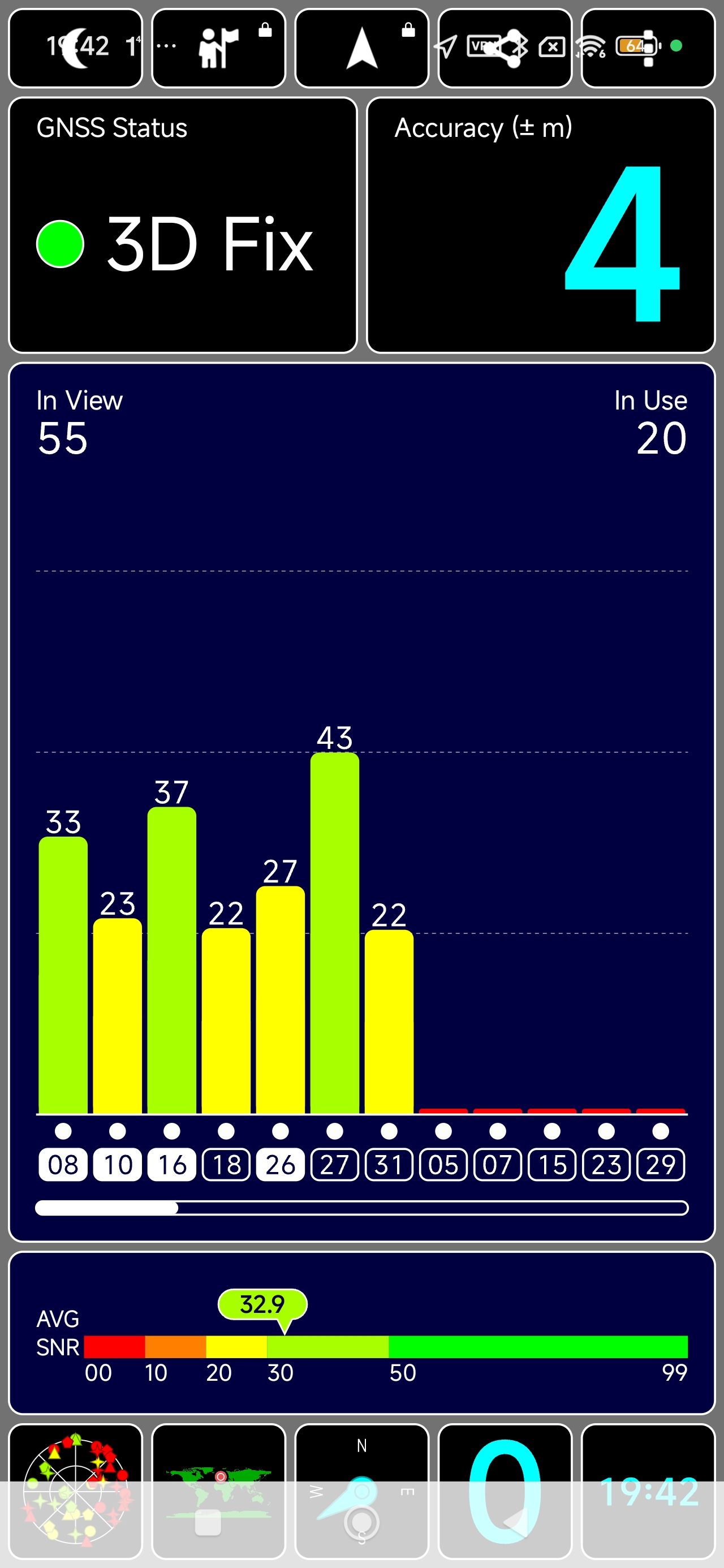Open the locked navigation arrow tile
724x1568 pixels.
pyautogui.click(x=361, y=48)
